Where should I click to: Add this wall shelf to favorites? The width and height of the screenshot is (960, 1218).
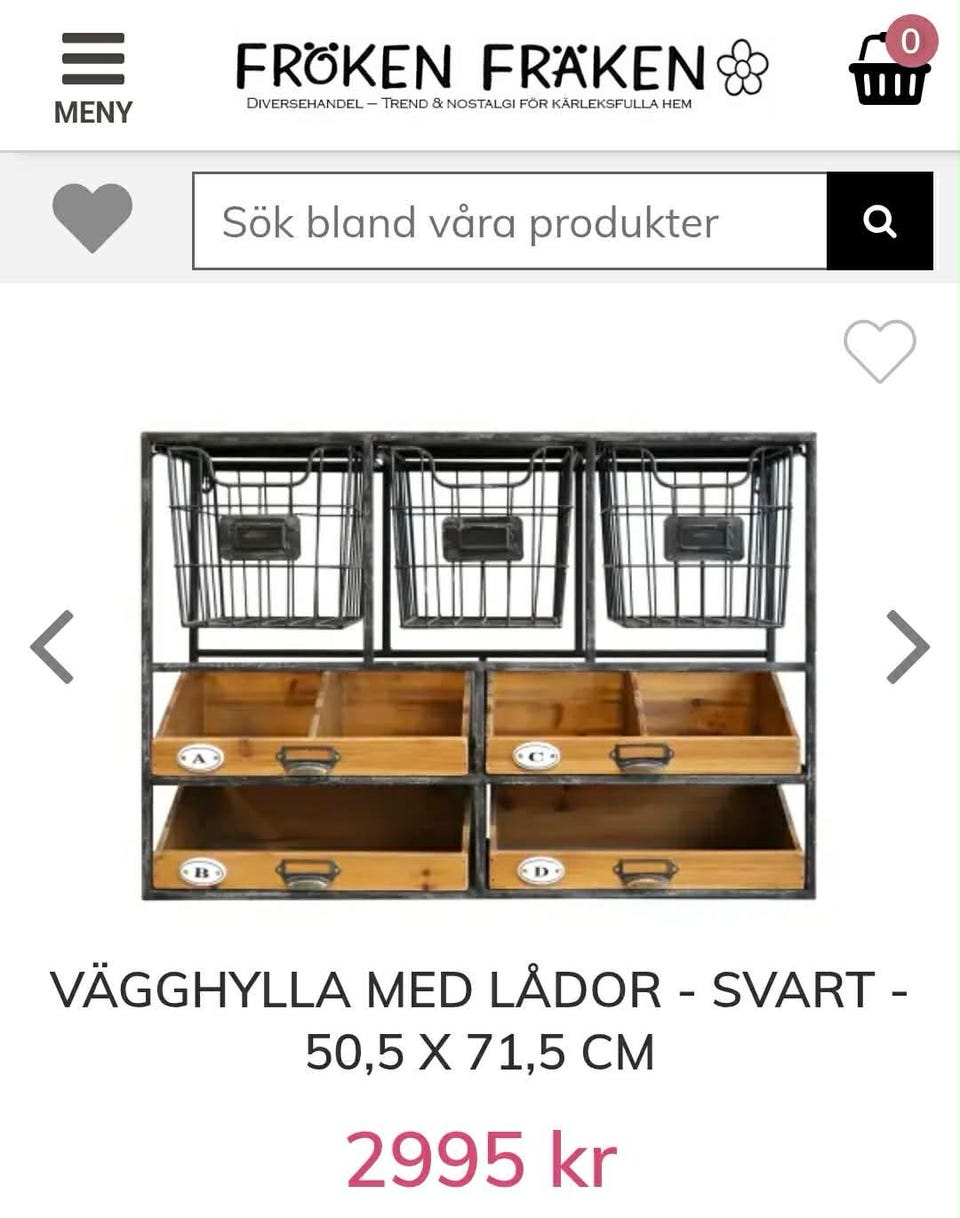(x=879, y=351)
